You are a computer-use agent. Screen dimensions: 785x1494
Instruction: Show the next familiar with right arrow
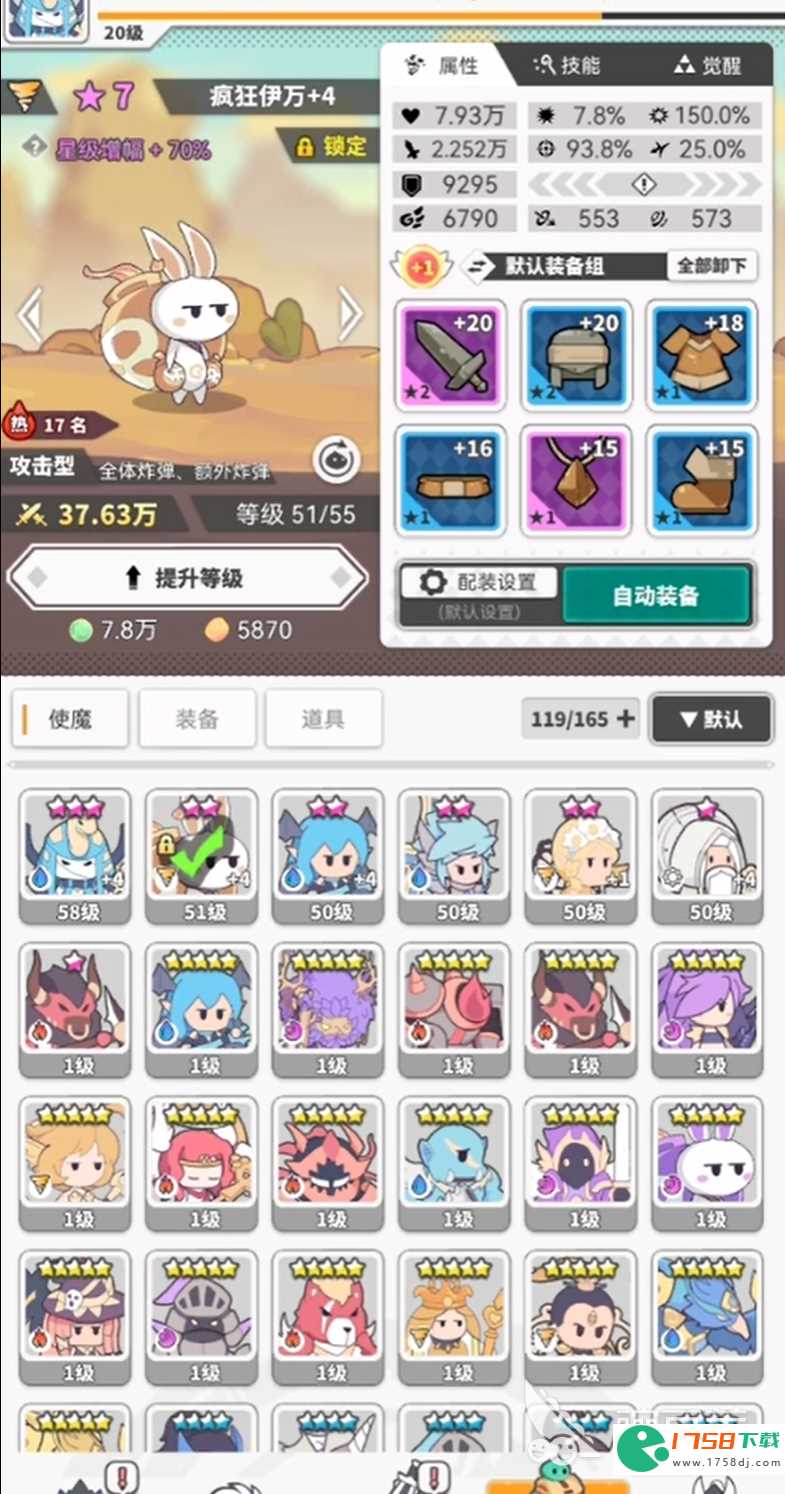click(x=350, y=315)
